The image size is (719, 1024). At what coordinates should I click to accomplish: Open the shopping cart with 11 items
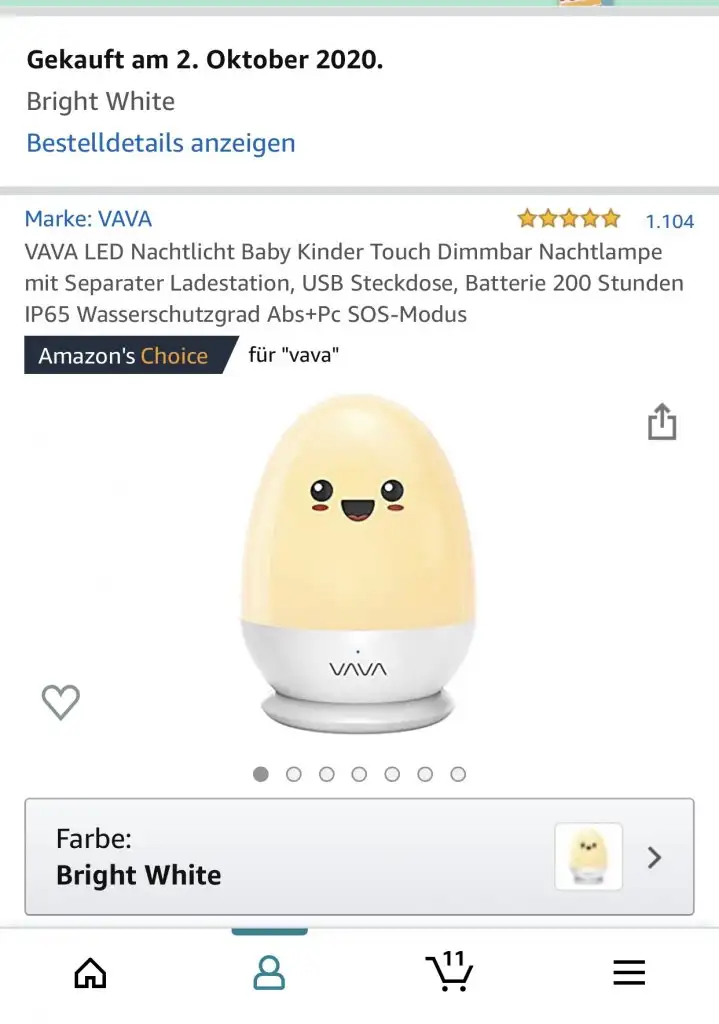point(449,972)
